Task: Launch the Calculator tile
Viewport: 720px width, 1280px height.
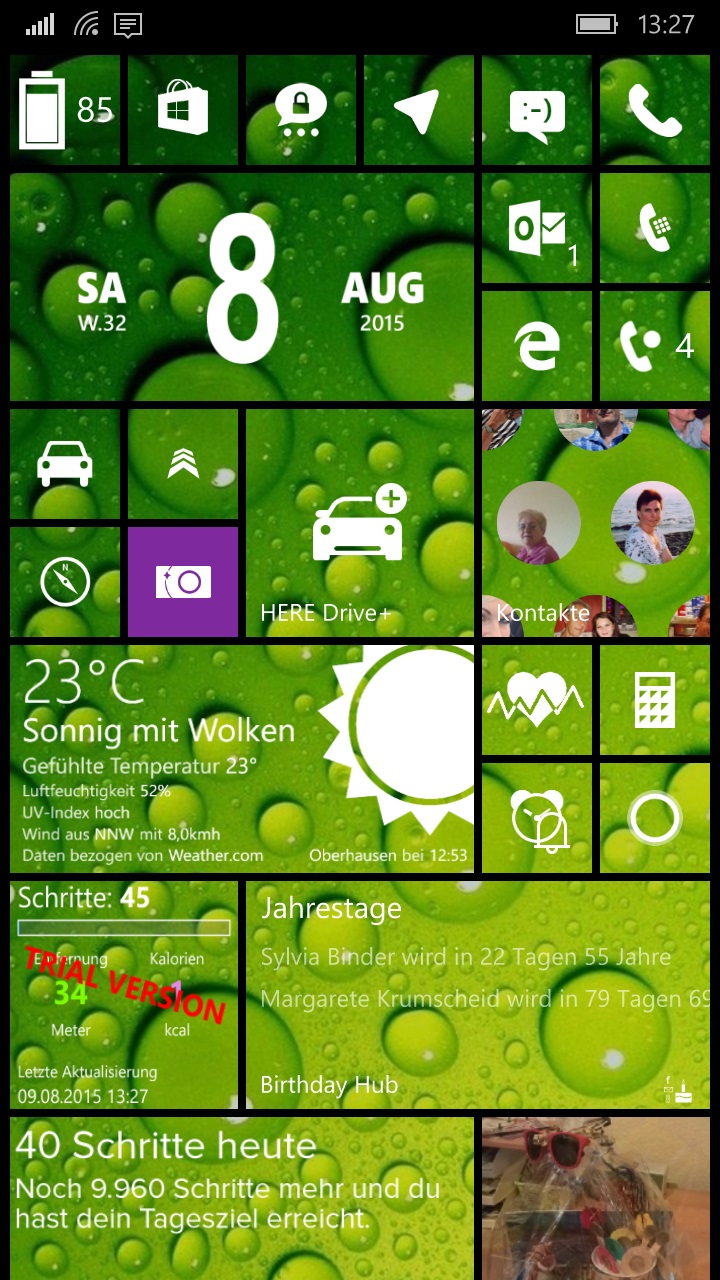Action: point(655,700)
